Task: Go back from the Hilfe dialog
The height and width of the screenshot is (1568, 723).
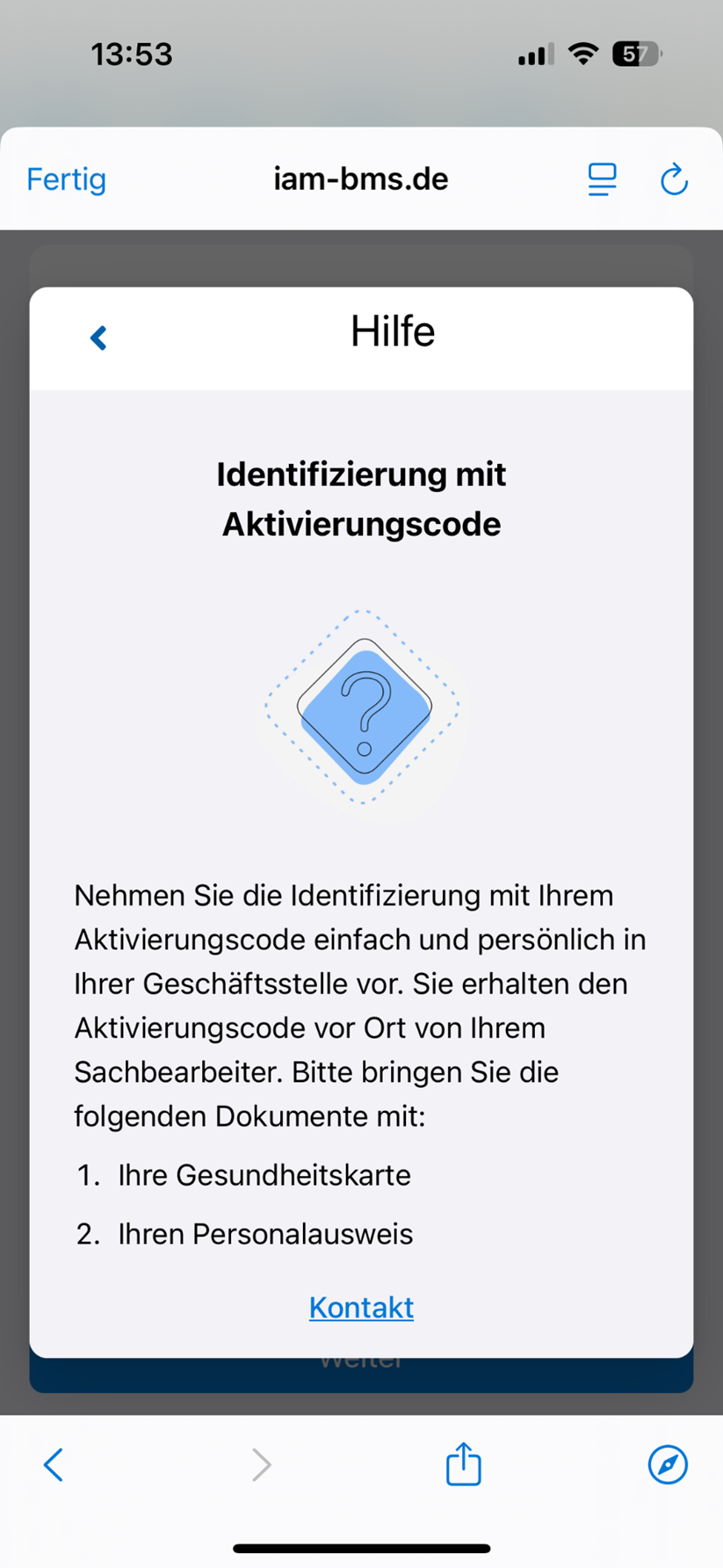Action: pyautogui.click(x=98, y=338)
